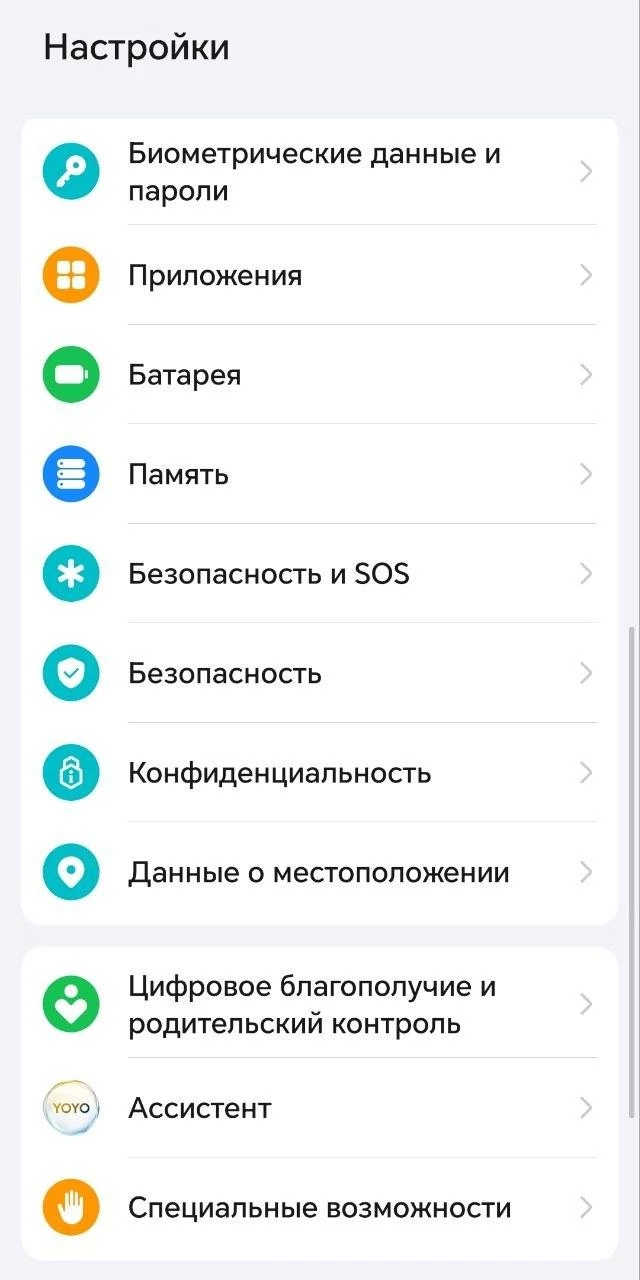Image resolution: width=640 pixels, height=1280 pixels.
Task: Open Память storage settings
Action: tap(319, 474)
